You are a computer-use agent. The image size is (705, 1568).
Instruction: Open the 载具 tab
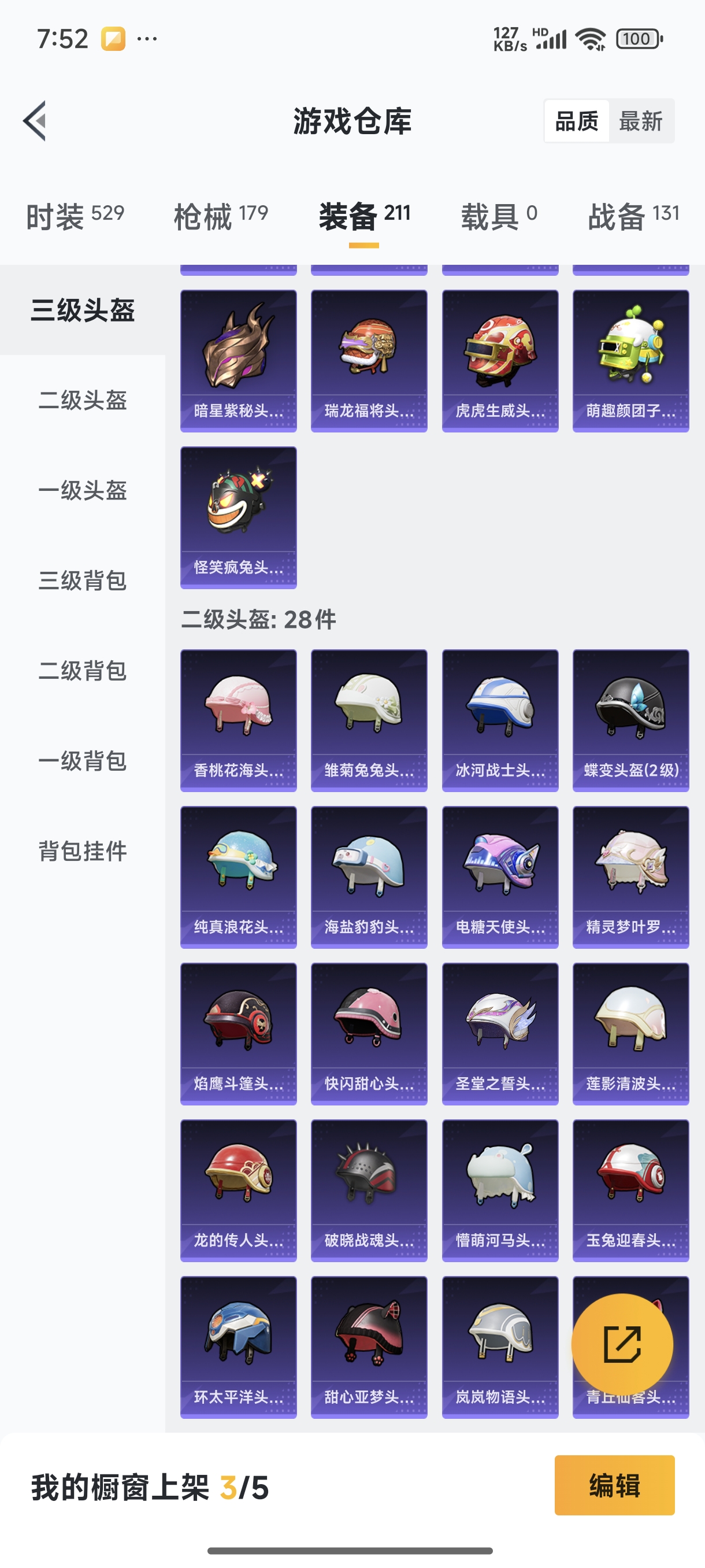pos(499,216)
